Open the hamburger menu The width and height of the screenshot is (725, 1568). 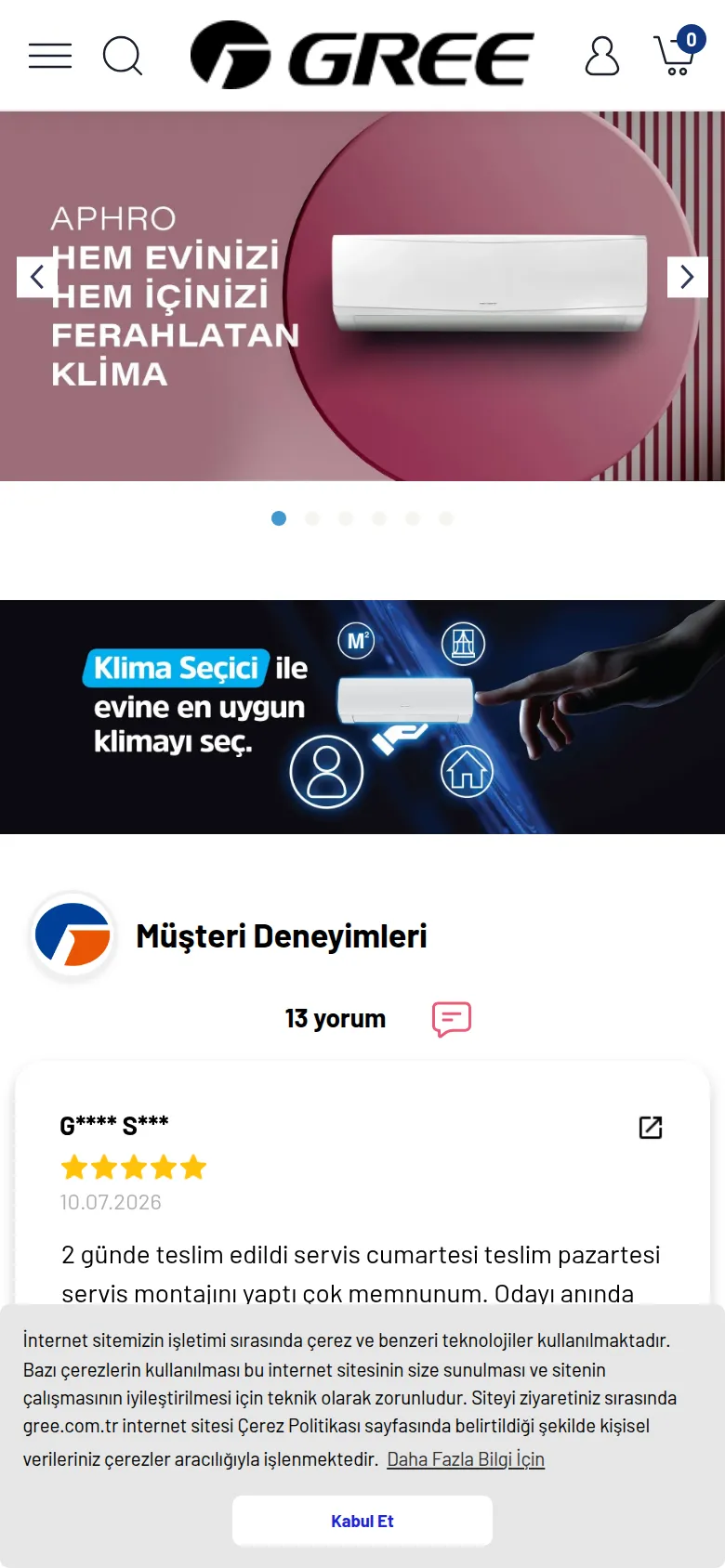[x=50, y=56]
